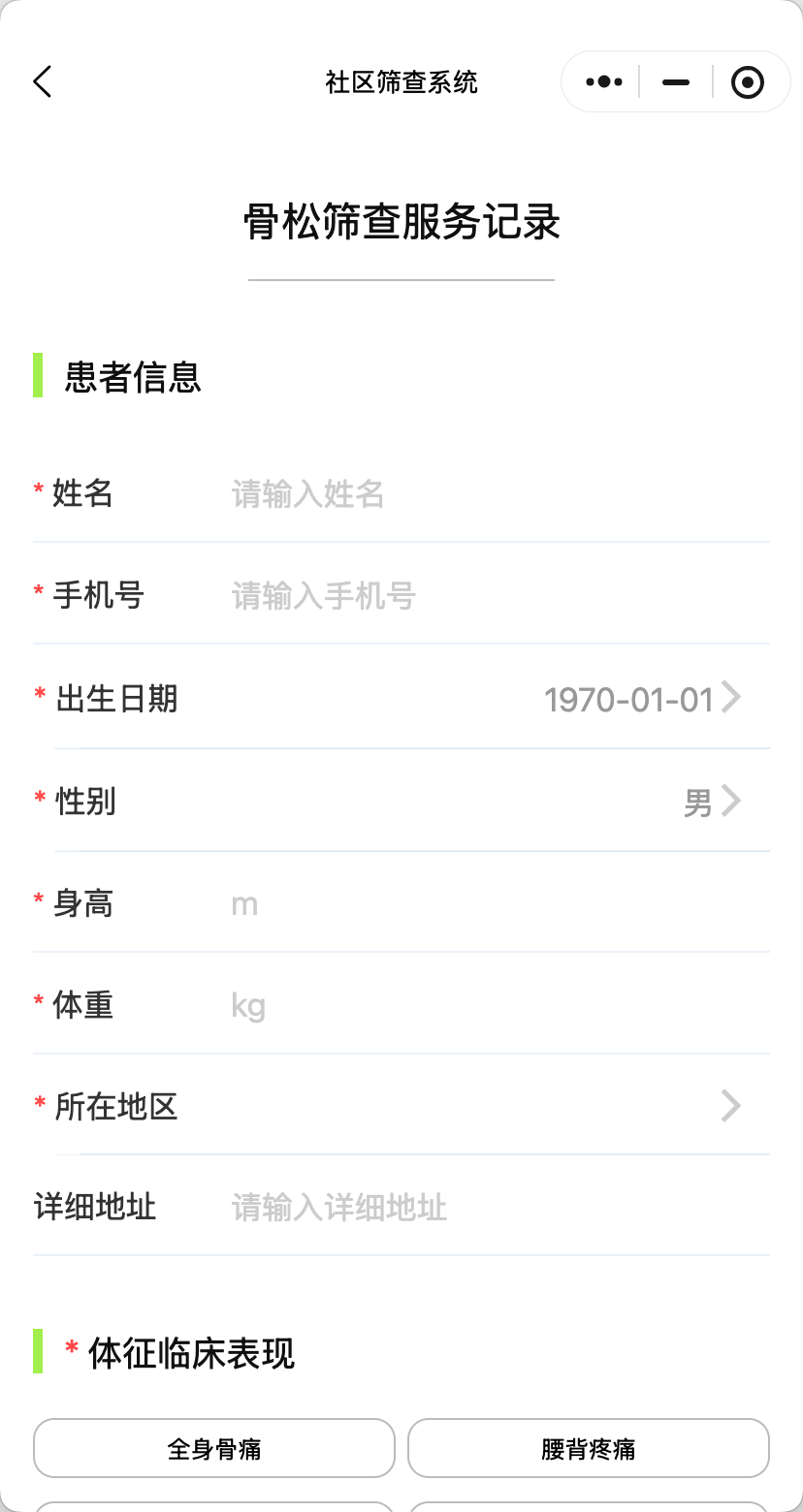Click the circular target icon in the capsule

(x=748, y=83)
